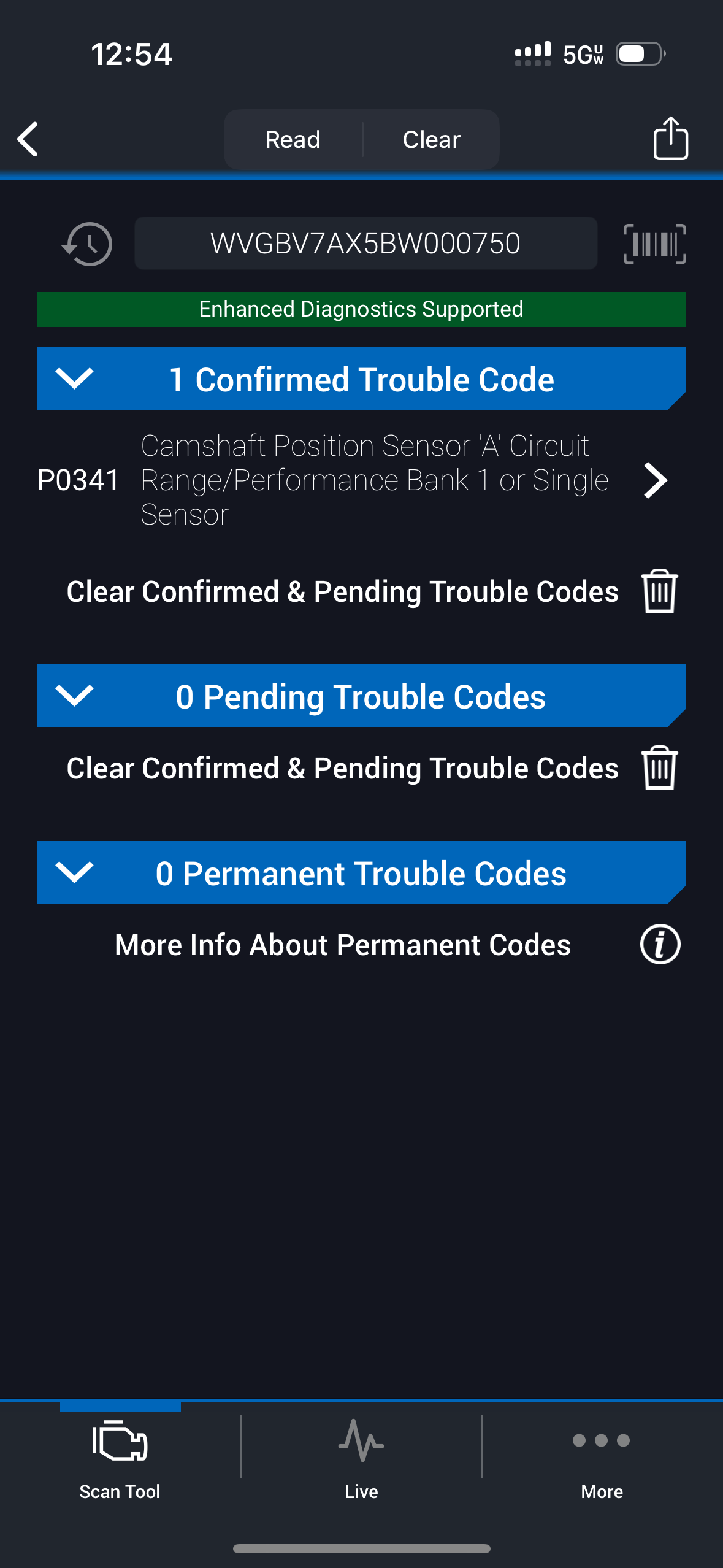Image resolution: width=723 pixels, height=1568 pixels.
Task: Open the share icon
Action: tap(670, 139)
